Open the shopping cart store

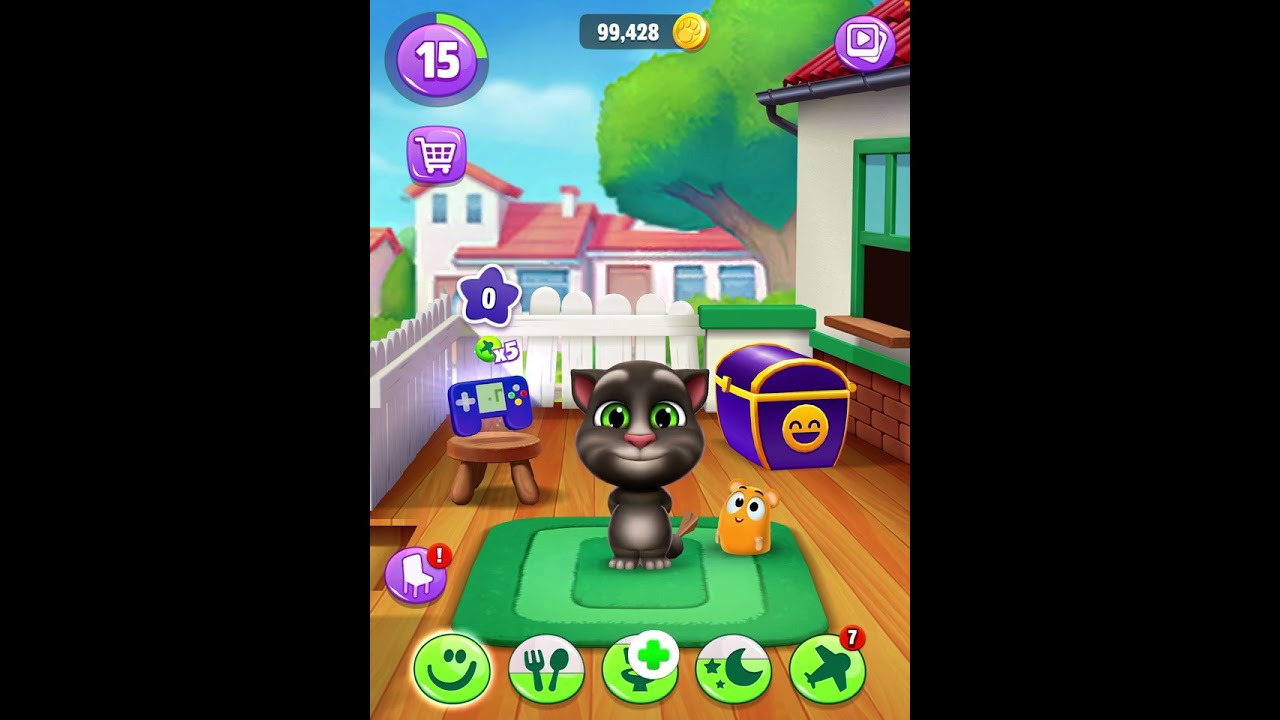tap(437, 155)
